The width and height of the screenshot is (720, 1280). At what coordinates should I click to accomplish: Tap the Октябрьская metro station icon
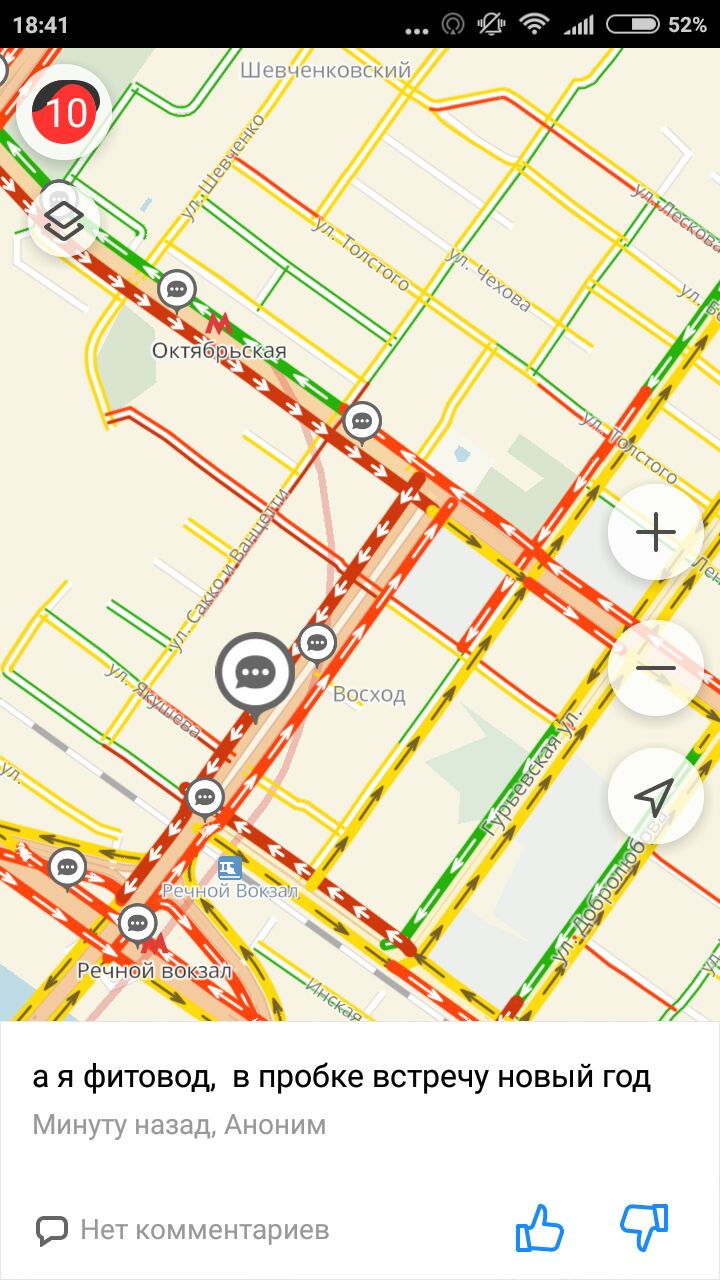pyautogui.click(x=218, y=324)
